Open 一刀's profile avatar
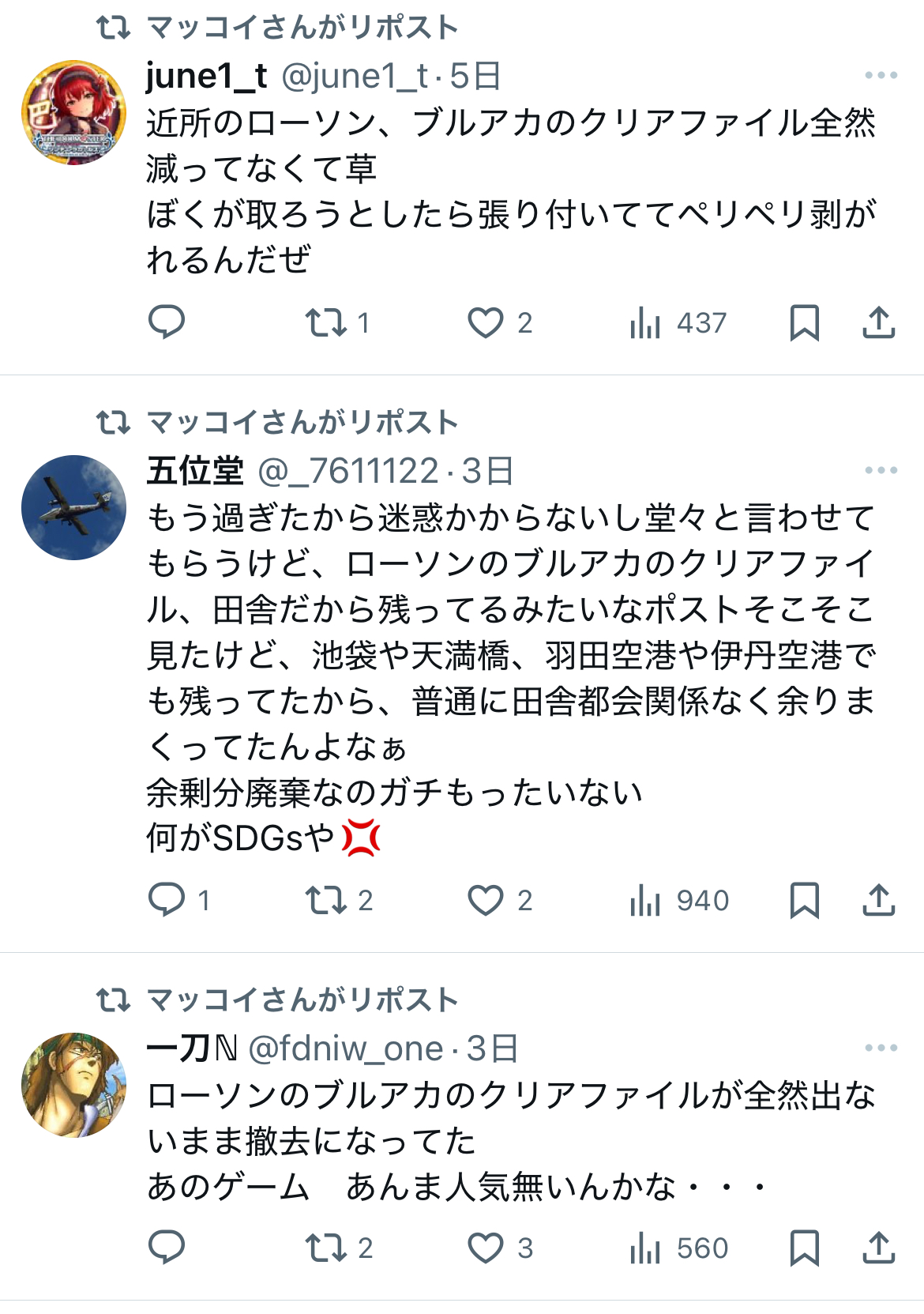The height and width of the screenshot is (1314, 924). pyautogui.click(x=73, y=1085)
